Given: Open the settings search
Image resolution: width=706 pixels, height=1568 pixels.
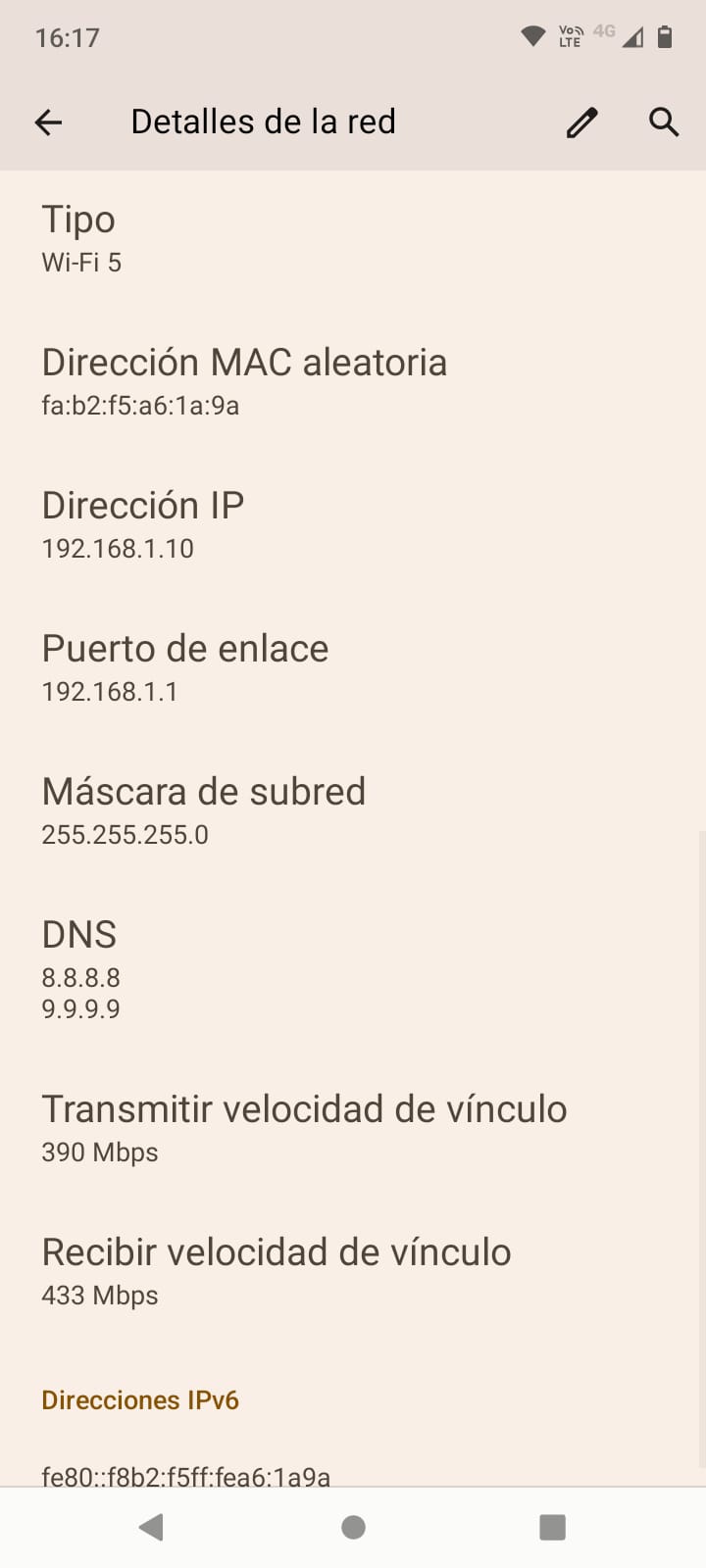Looking at the screenshot, I should [664, 122].
